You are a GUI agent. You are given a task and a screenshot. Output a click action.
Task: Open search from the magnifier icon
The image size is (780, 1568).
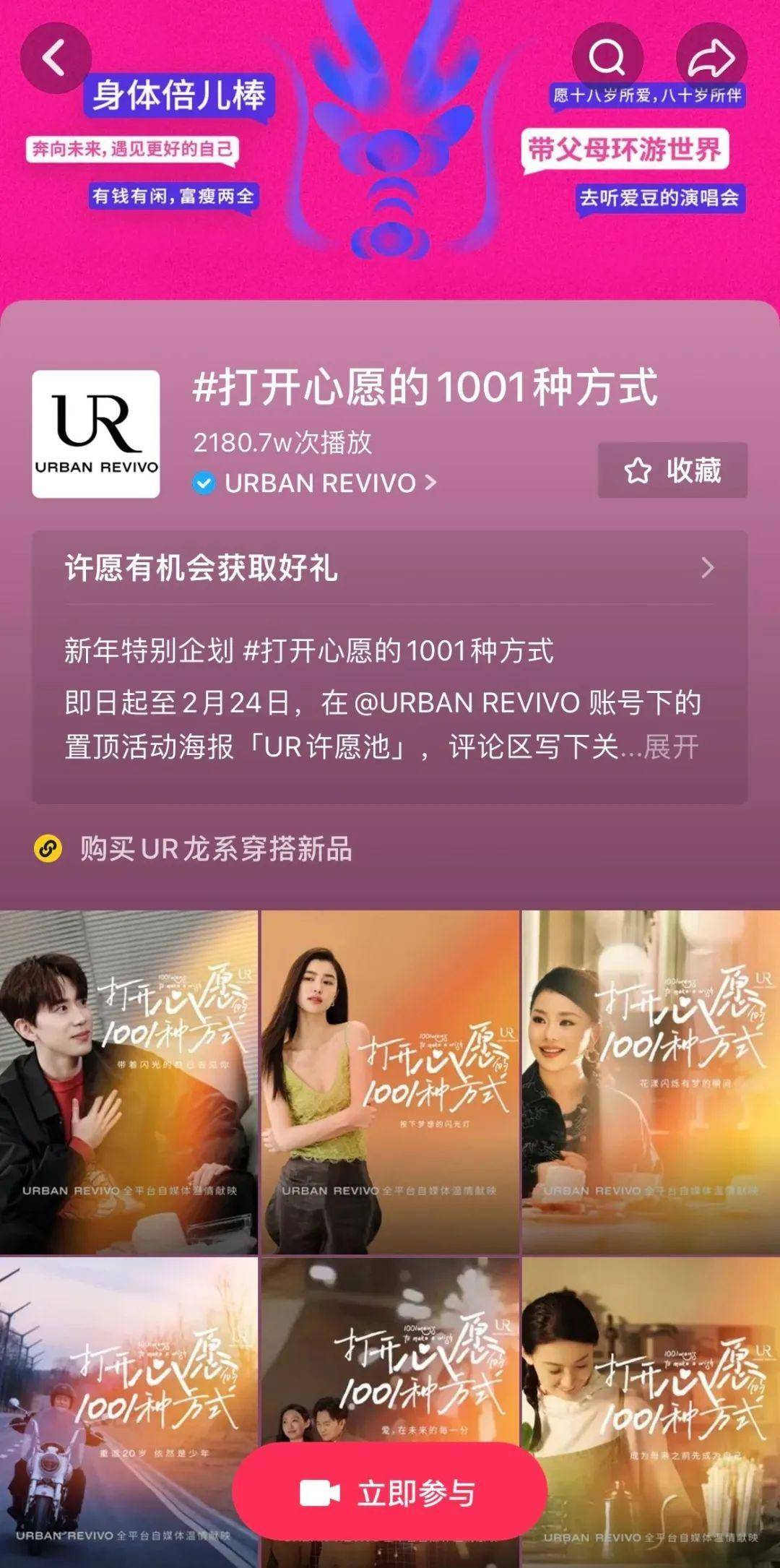[607, 58]
